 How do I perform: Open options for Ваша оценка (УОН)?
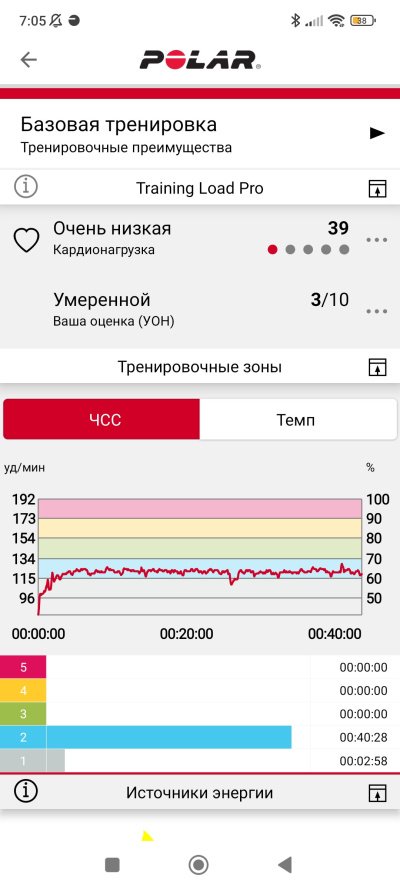376,311
